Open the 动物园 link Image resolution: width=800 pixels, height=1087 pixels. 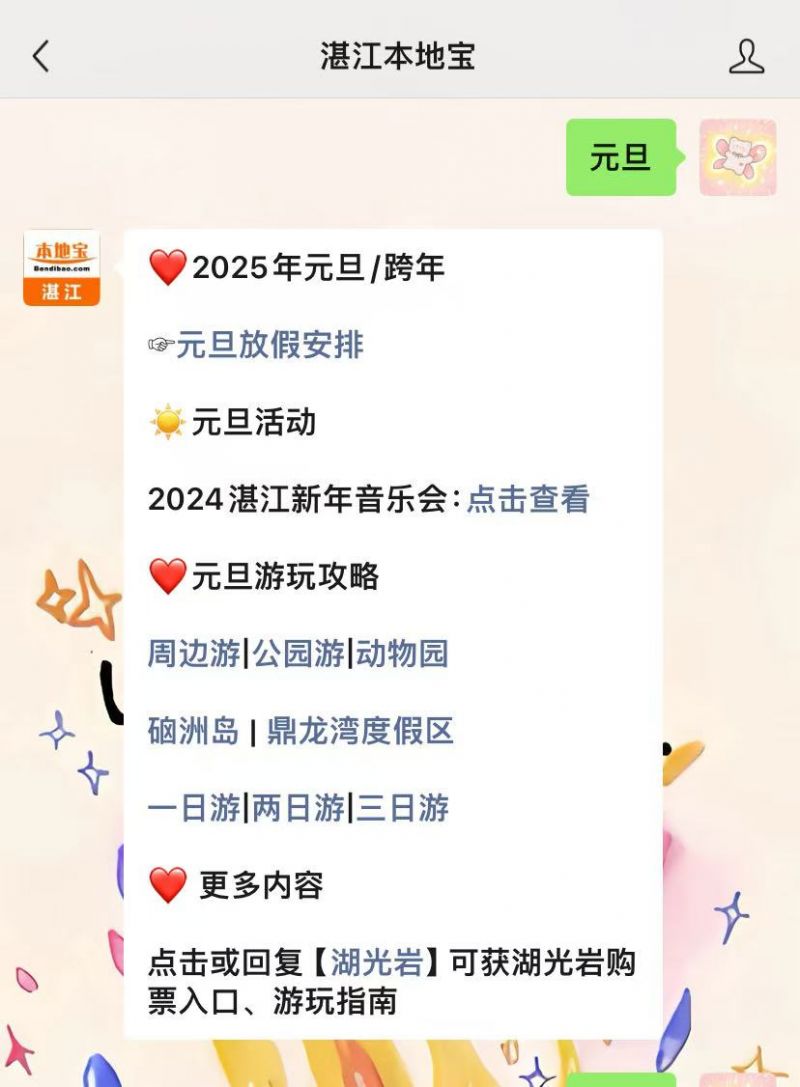(x=403, y=654)
